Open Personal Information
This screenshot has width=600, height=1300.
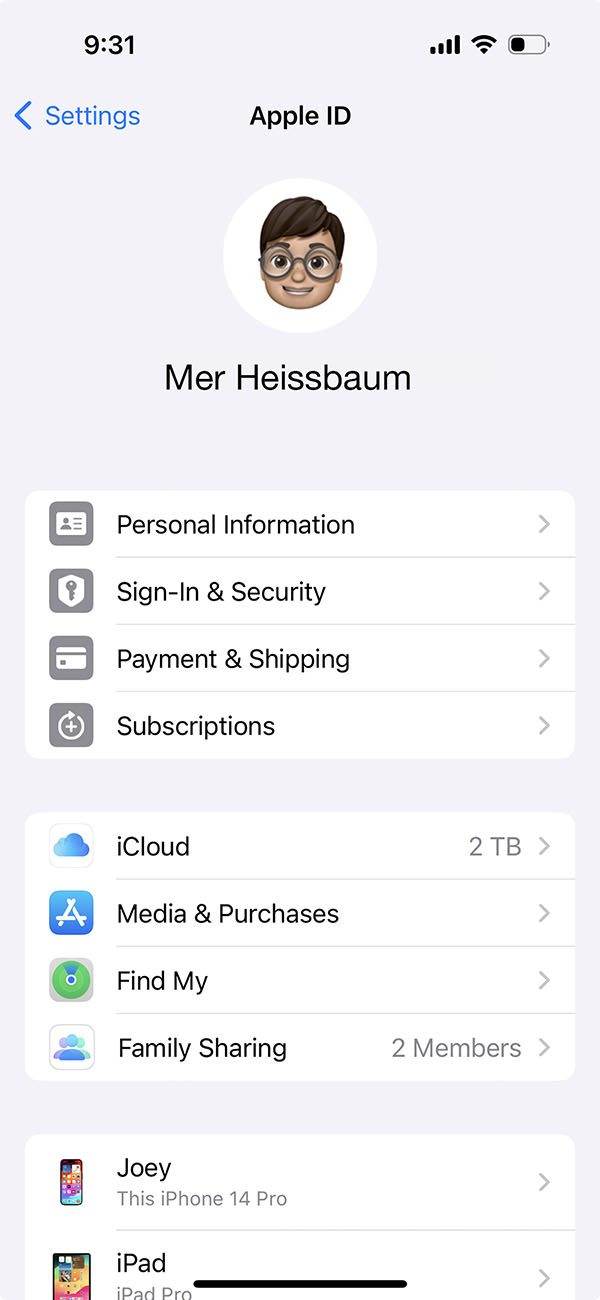tap(300, 524)
